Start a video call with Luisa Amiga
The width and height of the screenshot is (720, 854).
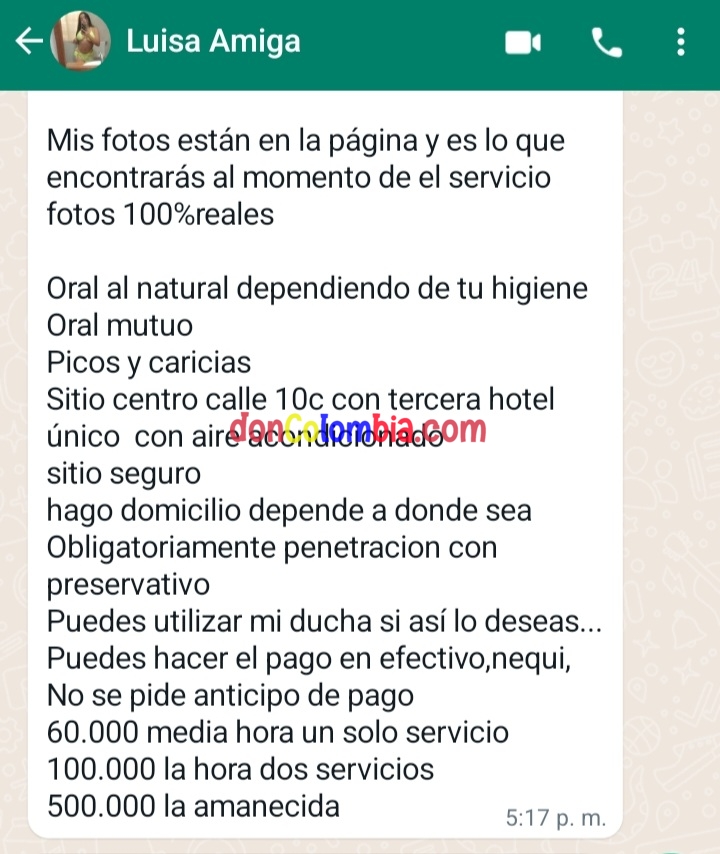click(523, 42)
